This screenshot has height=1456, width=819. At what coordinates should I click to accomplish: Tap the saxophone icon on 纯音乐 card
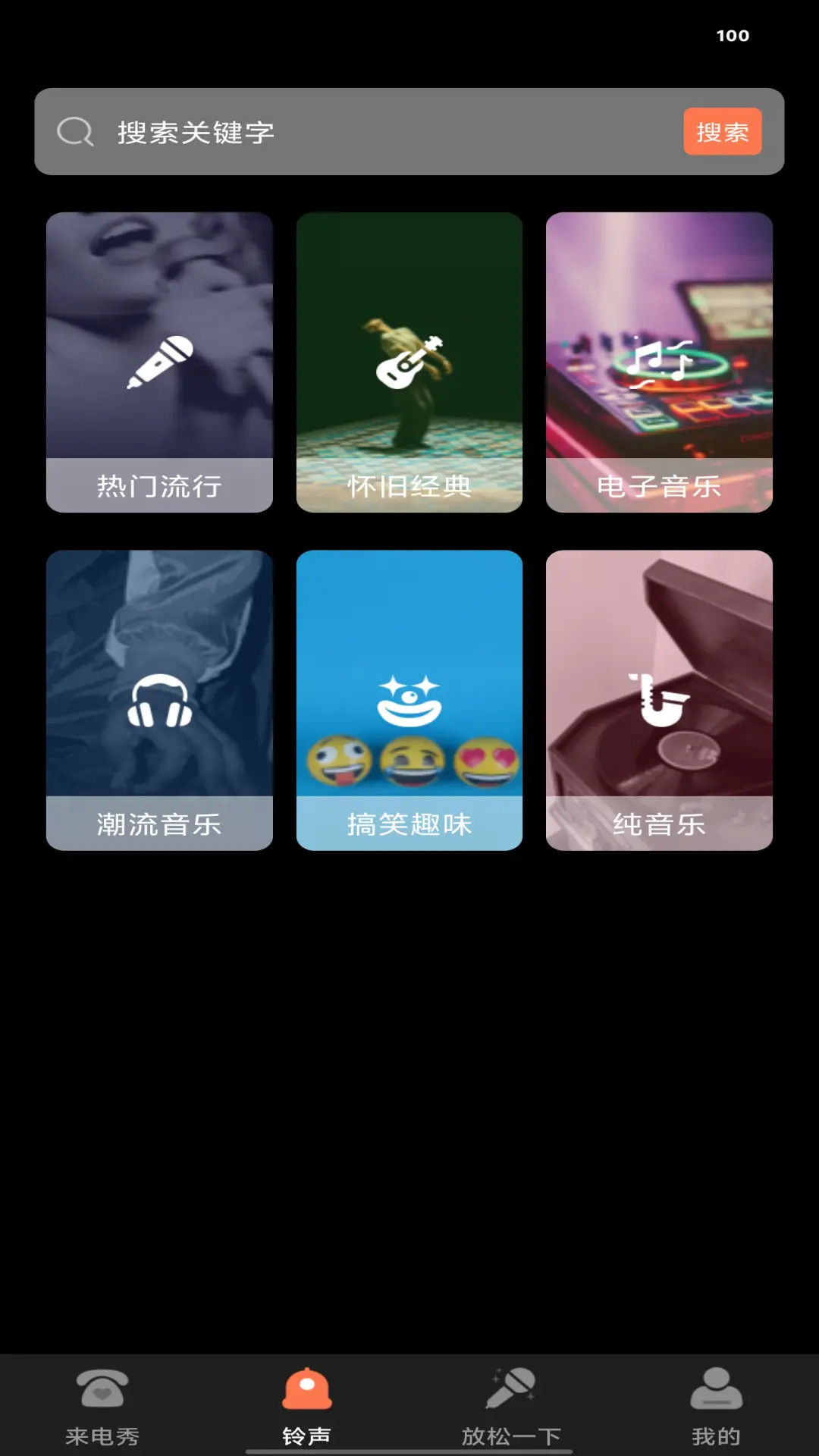tap(658, 698)
